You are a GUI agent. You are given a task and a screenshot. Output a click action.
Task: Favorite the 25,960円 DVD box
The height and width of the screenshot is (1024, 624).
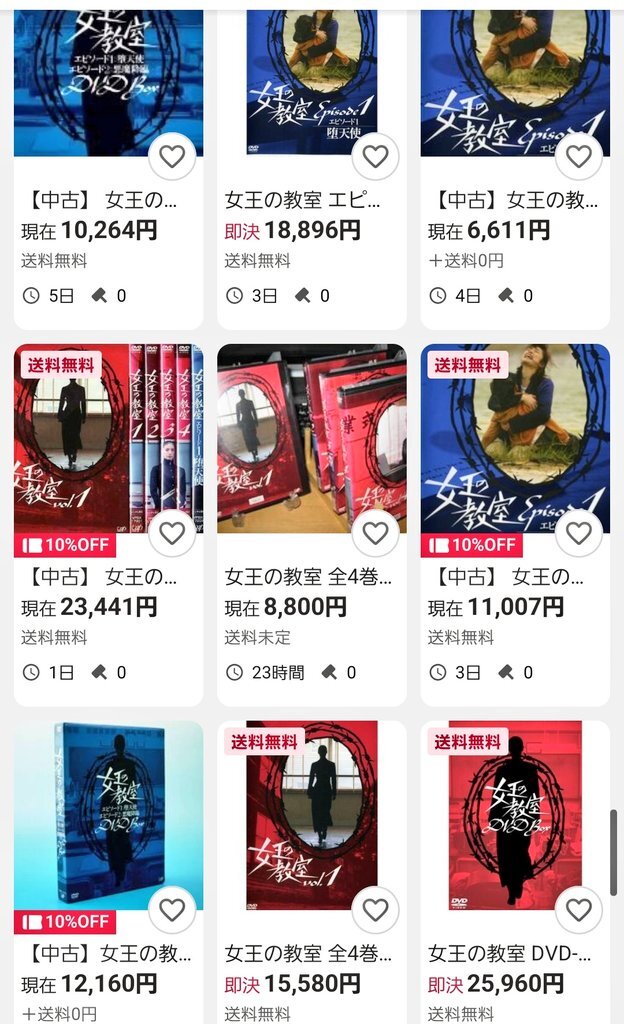pyautogui.click(x=579, y=909)
